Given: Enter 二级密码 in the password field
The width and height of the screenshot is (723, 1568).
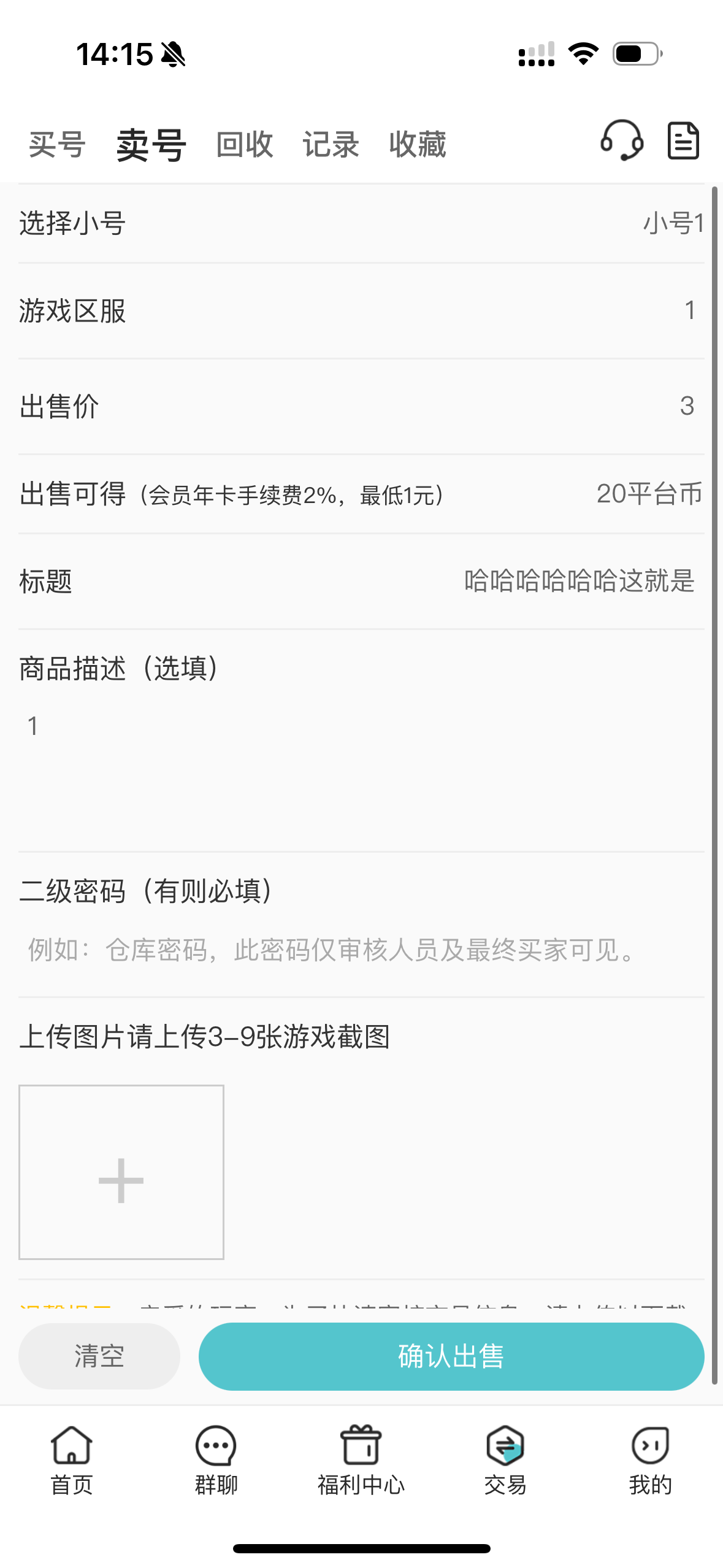Looking at the screenshot, I should click(361, 950).
